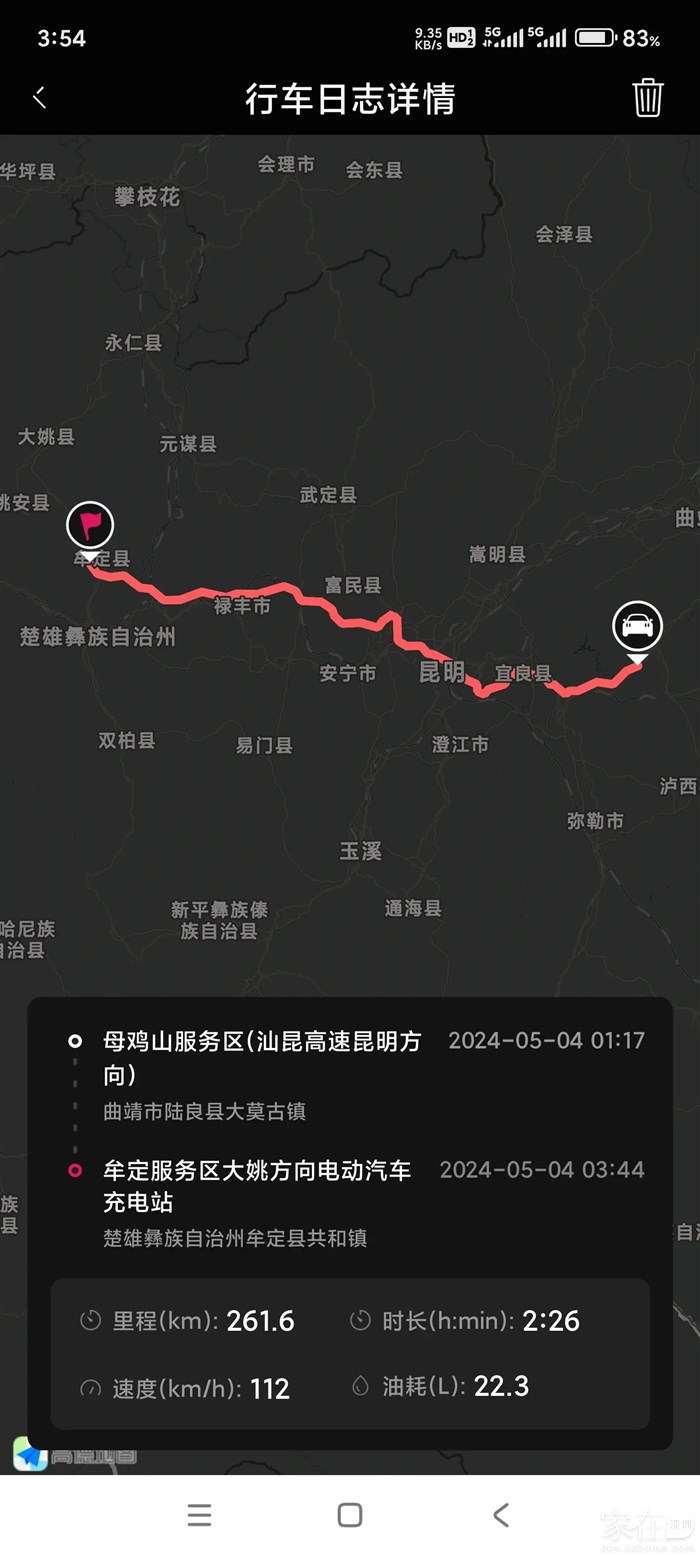The image size is (700, 1555).
Task: Go to the system home screen
Action: click(350, 1515)
